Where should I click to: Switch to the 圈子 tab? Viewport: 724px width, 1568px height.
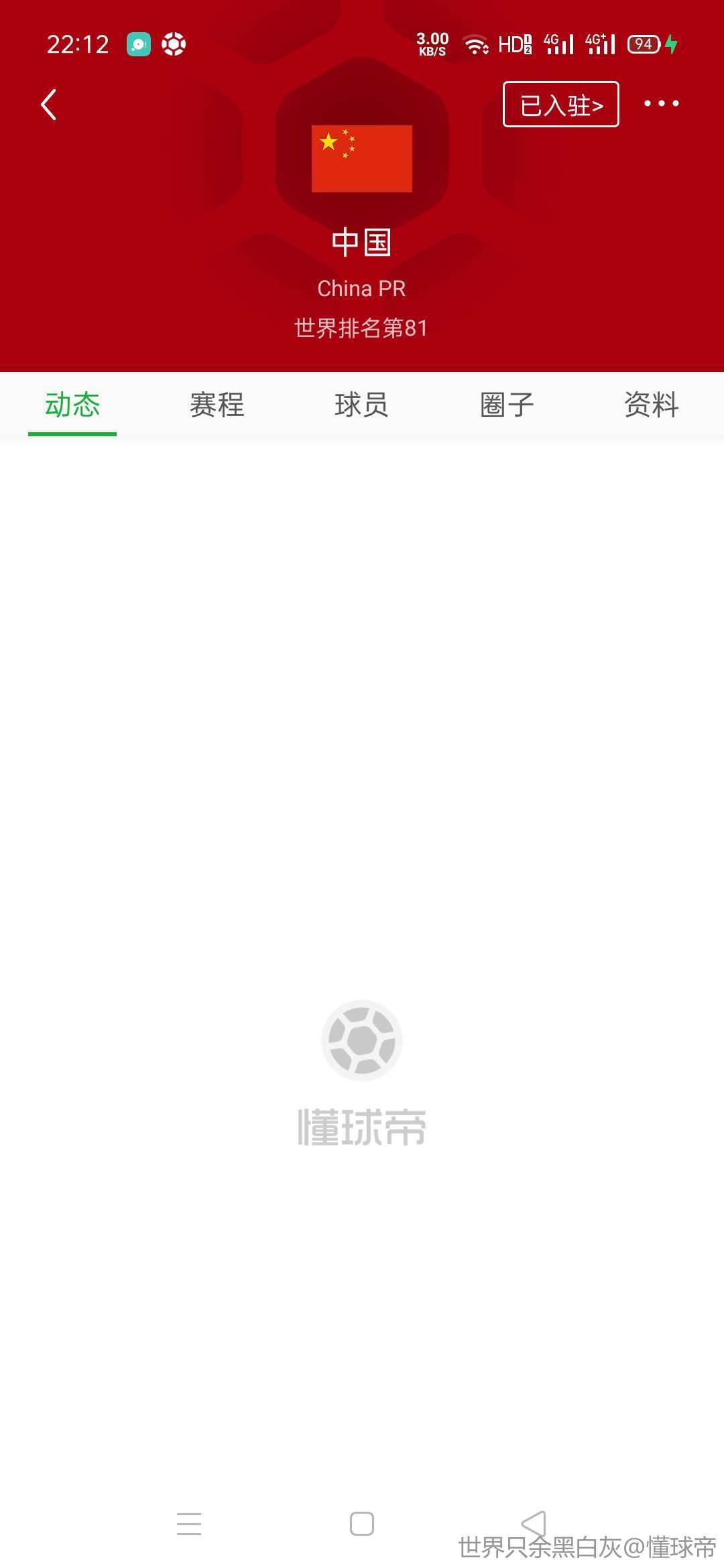tap(507, 405)
